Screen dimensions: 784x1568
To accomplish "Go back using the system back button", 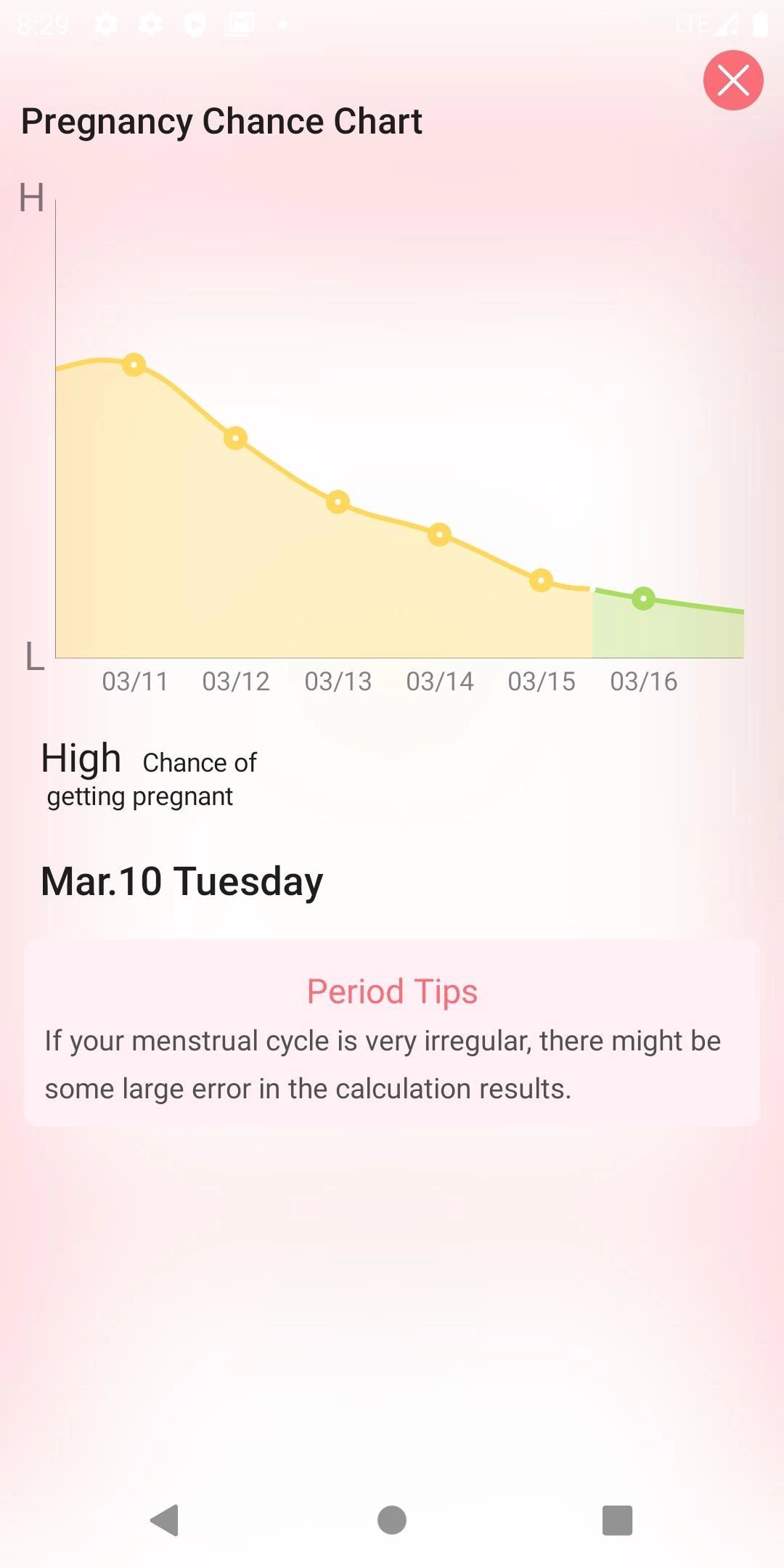I will pyautogui.click(x=165, y=1520).
